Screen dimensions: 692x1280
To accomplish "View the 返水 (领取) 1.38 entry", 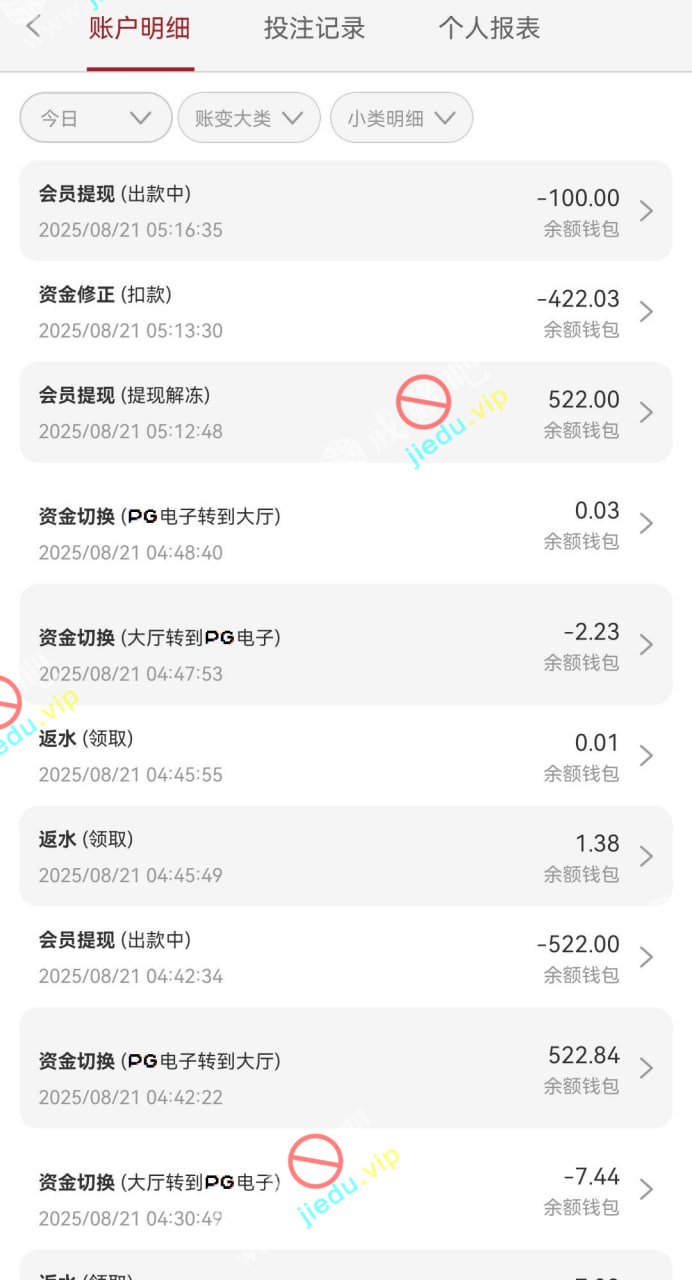I will pyautogui.click(x=346, y=857).
